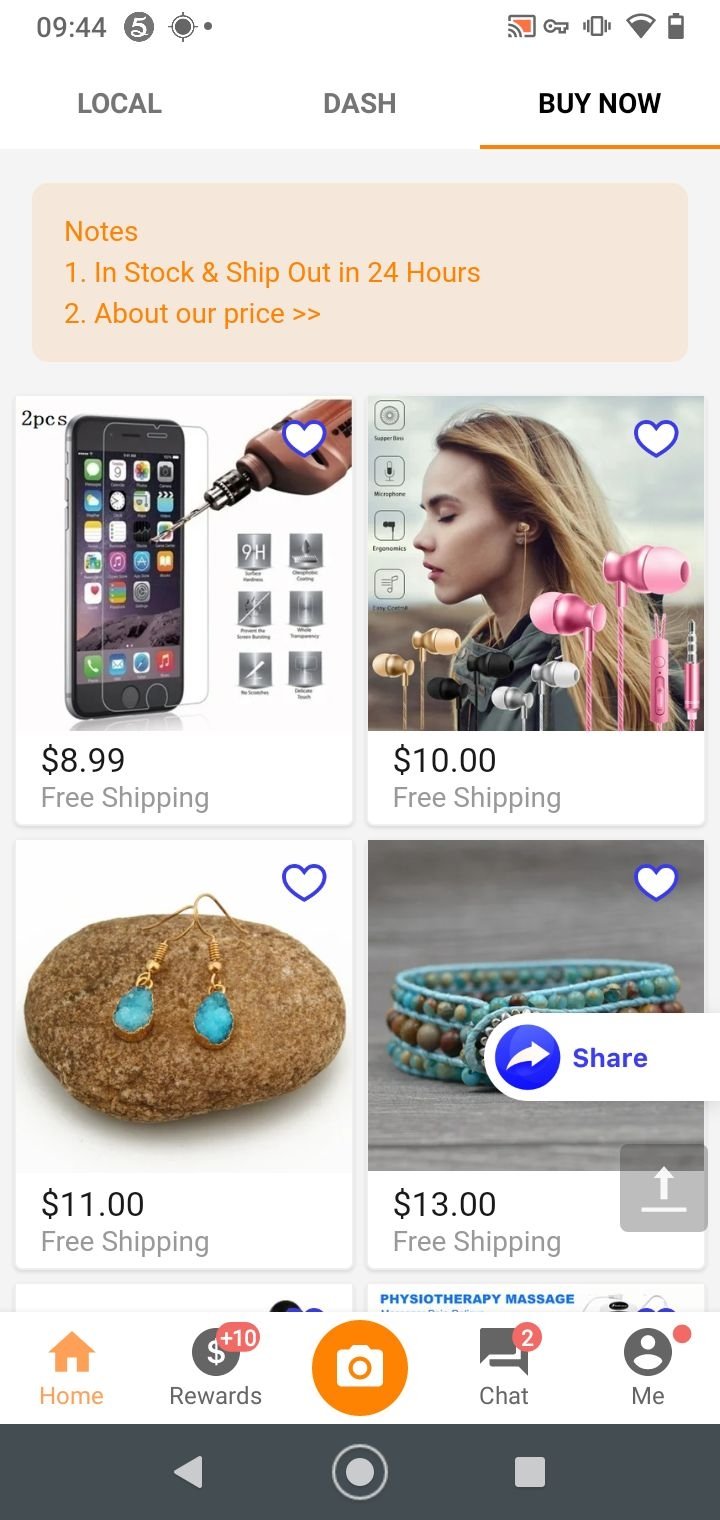
Task: Open the Rewards tab
Action: click(216, 1367)
